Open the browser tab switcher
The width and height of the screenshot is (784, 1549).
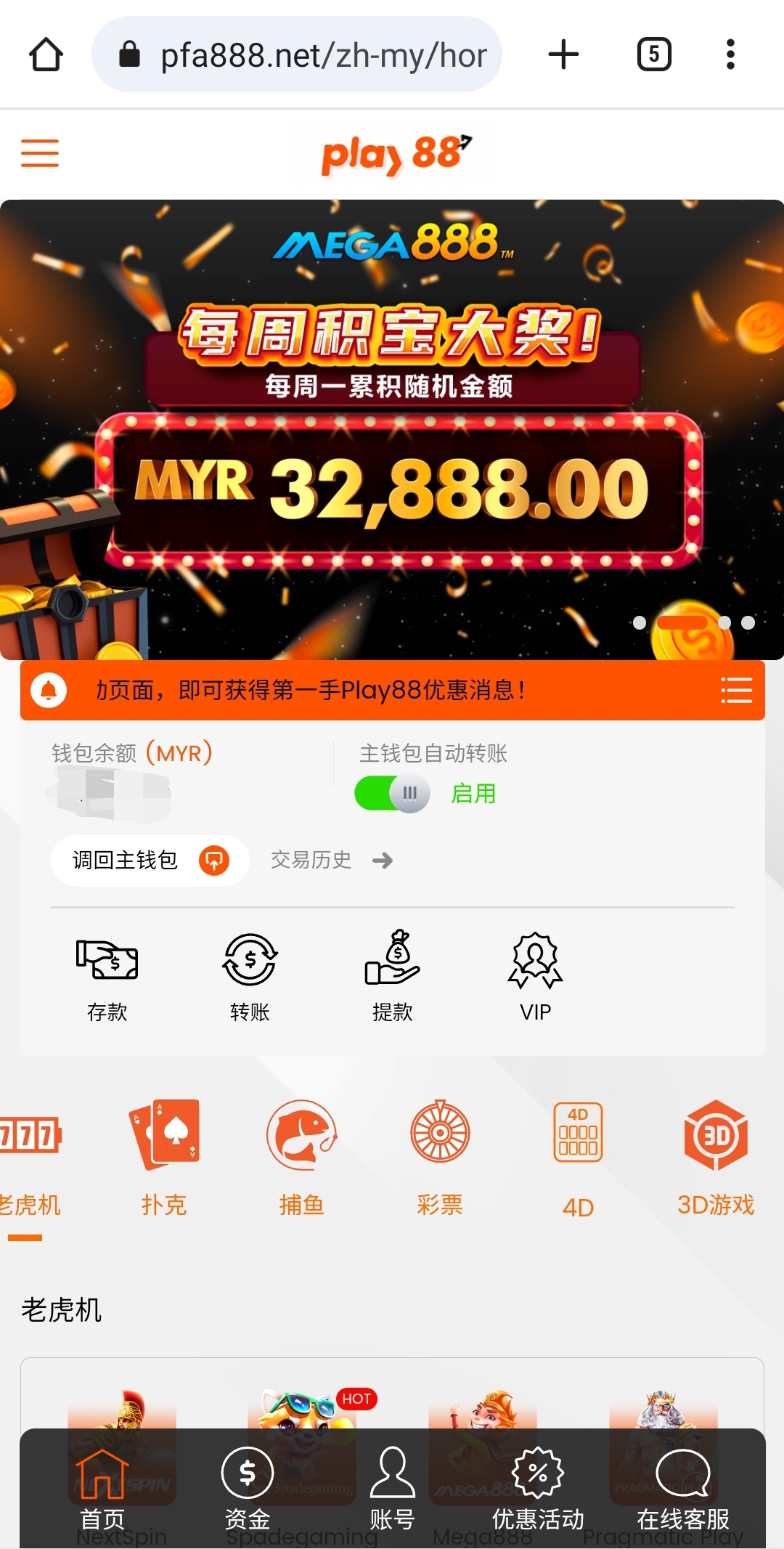(x=654, y=54)
